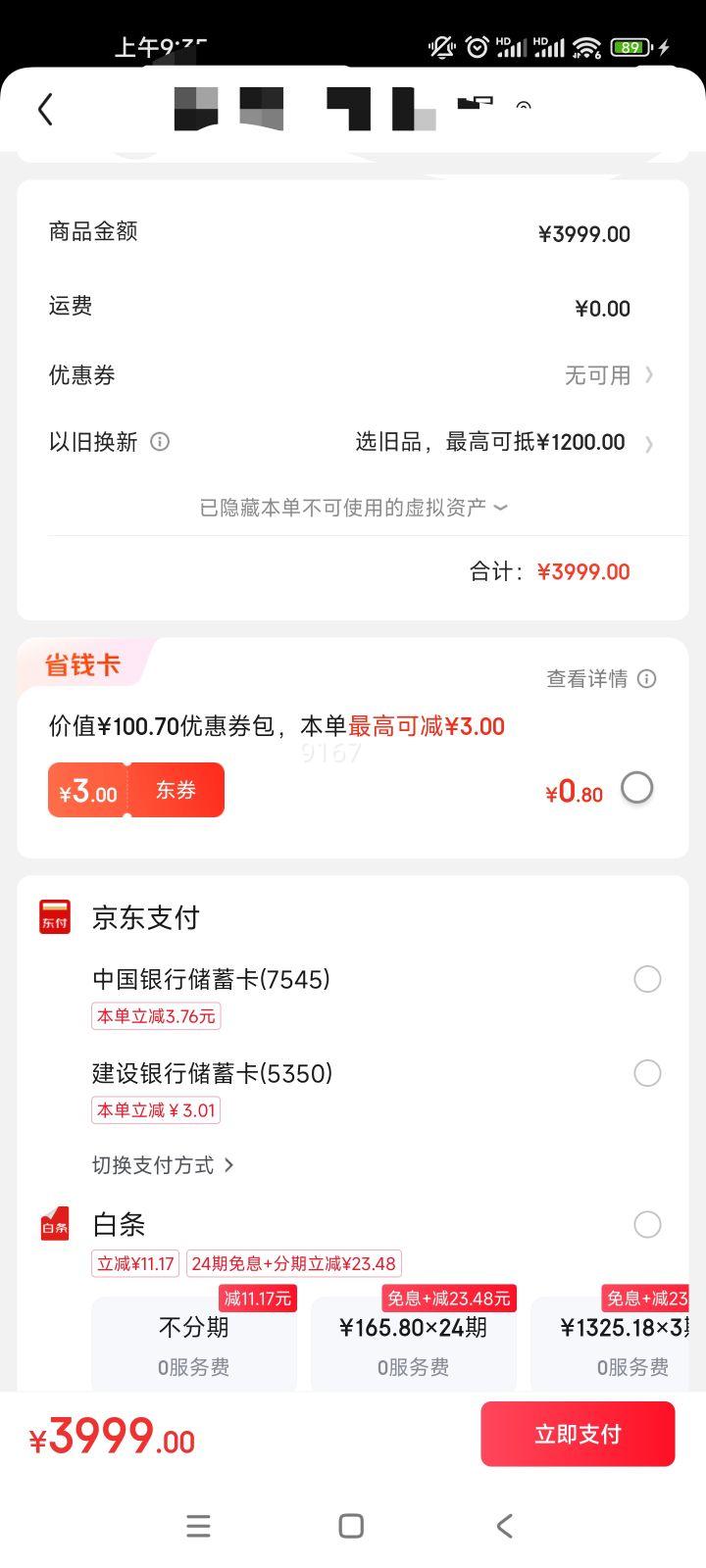Image resolution: width=706 pixels, height=1568 pixels.
Task: Tap 立即支付 to pay now
Action: pyautogui.click(x=578, y=1434)
